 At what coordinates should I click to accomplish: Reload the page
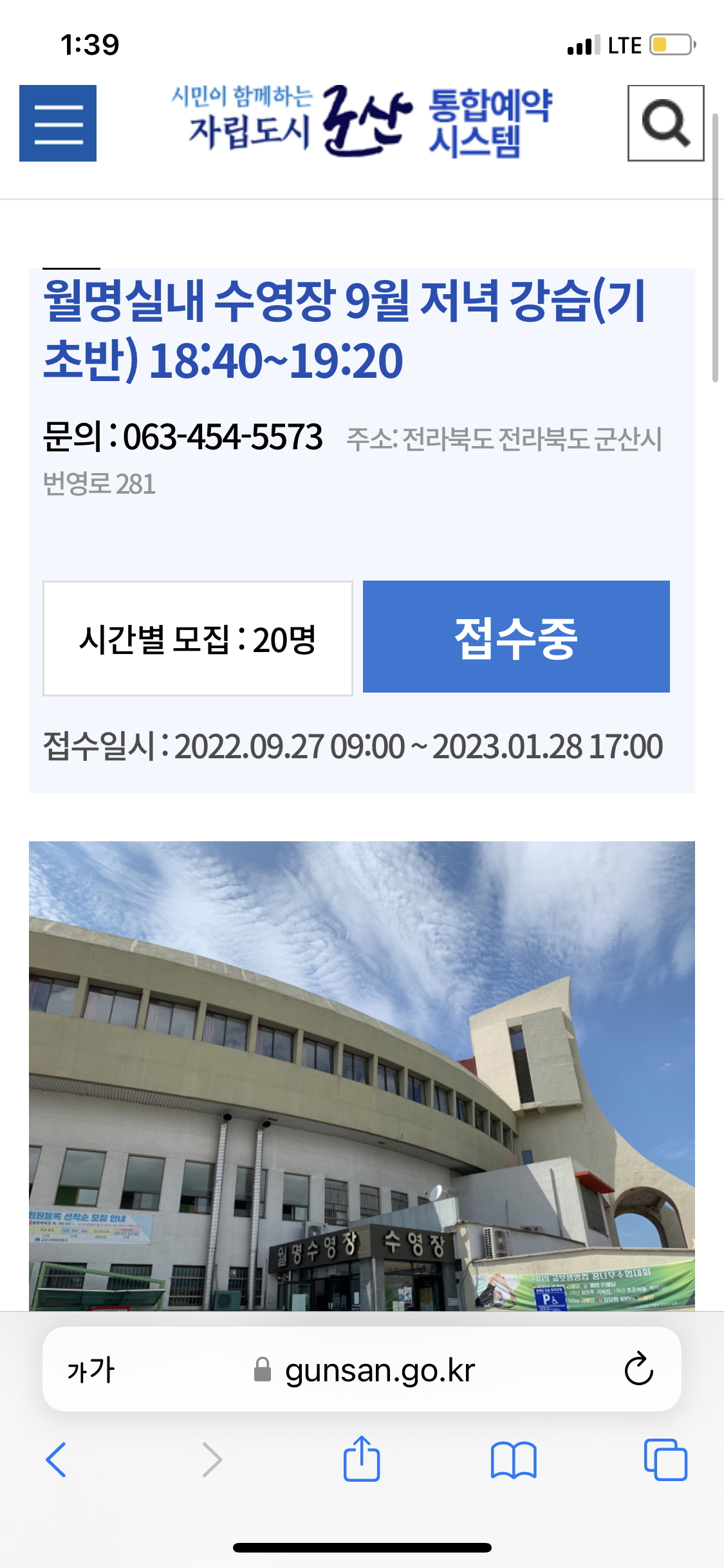638,1369
